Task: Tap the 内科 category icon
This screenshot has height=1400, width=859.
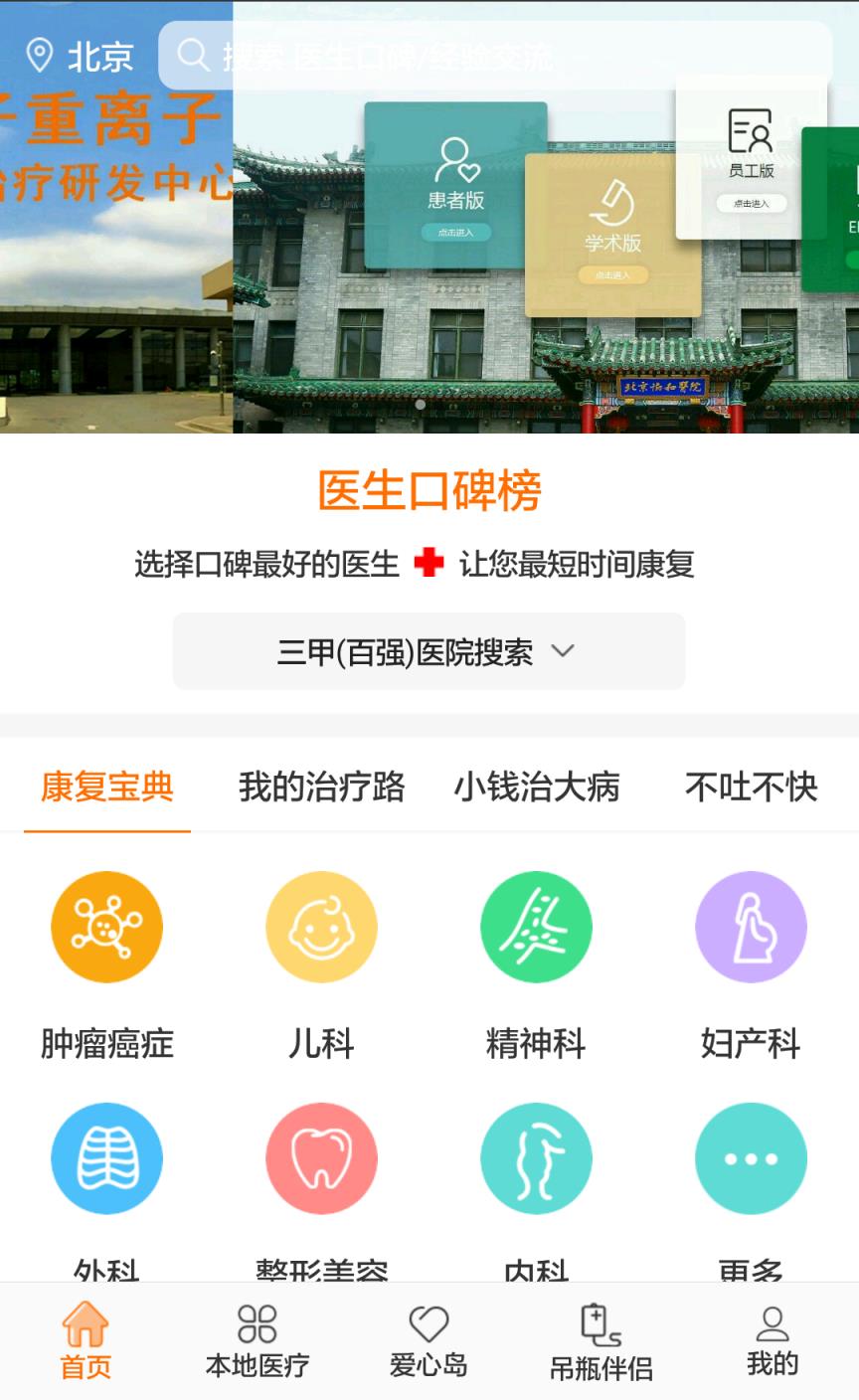Action: 536,1158
